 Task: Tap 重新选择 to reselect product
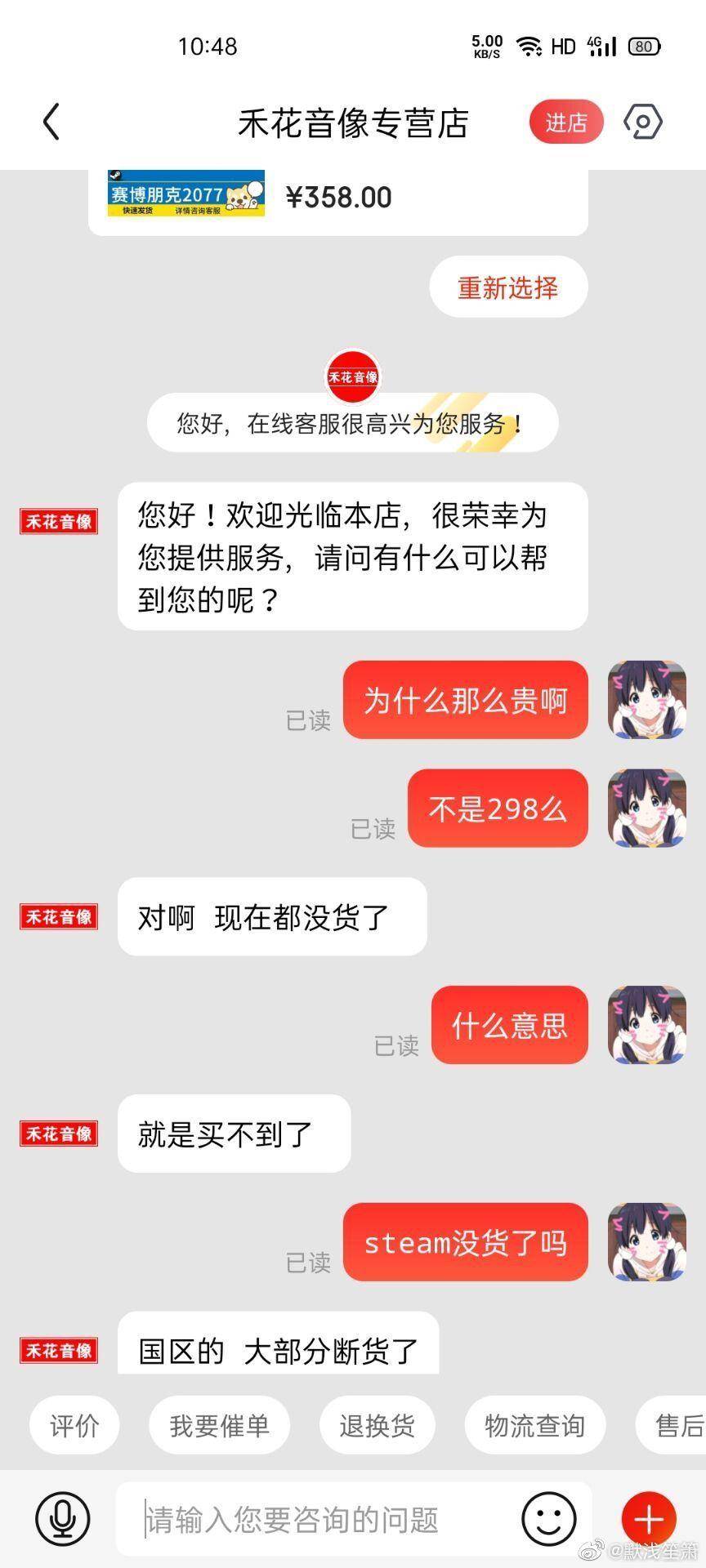tap(508, 287)
